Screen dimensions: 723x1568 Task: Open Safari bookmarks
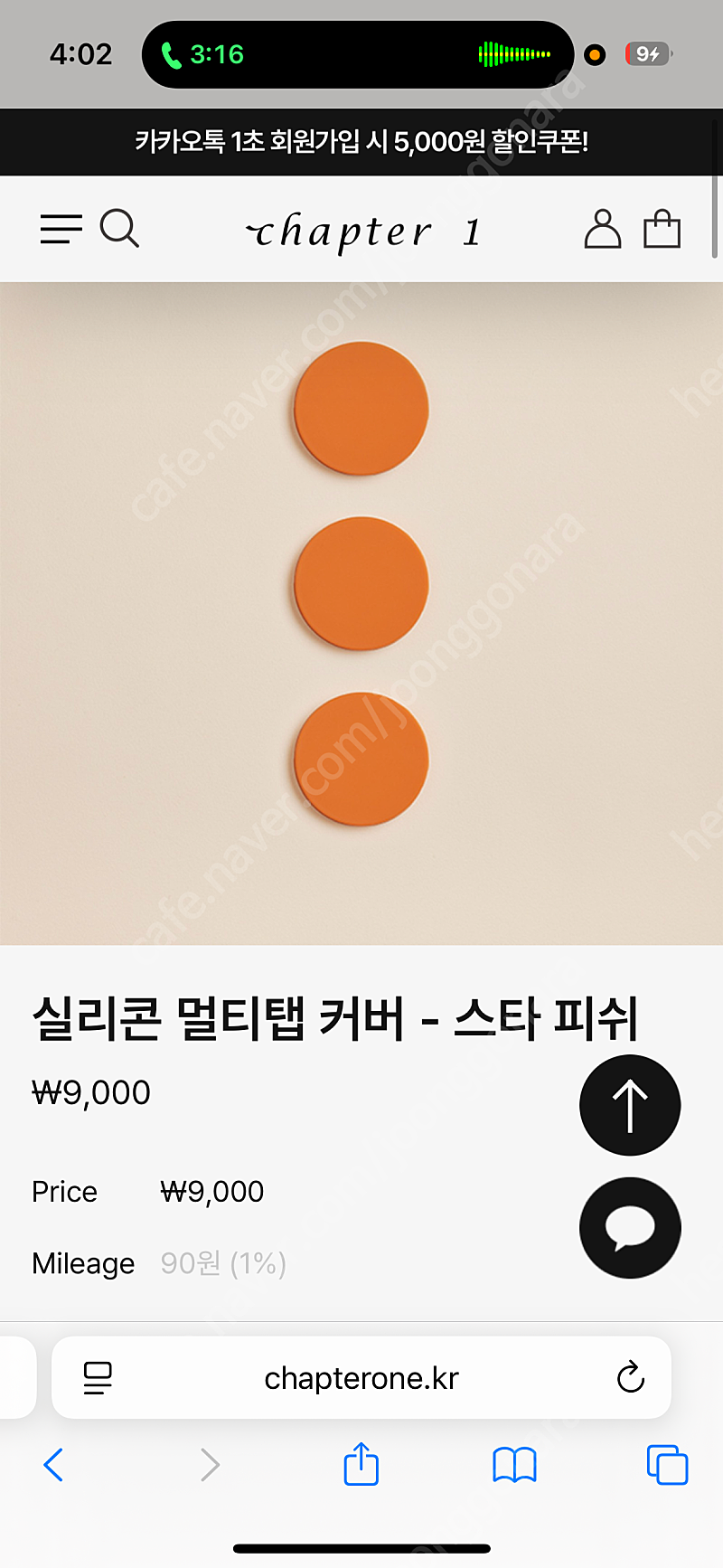click(x=514, y=1465)
